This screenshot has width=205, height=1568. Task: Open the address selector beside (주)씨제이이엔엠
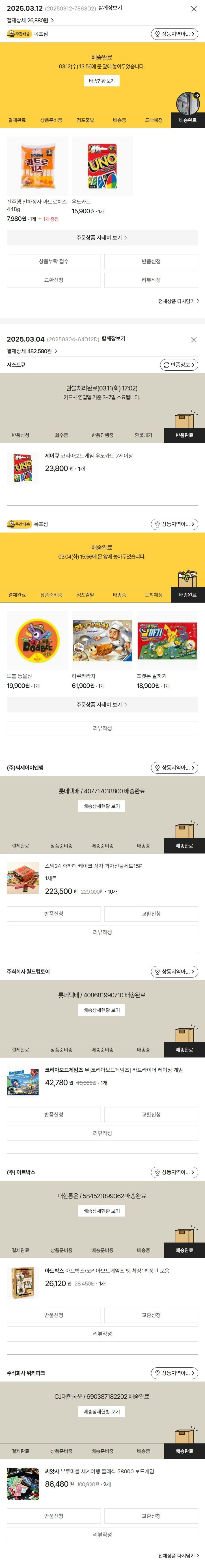(x=174, y=768)
